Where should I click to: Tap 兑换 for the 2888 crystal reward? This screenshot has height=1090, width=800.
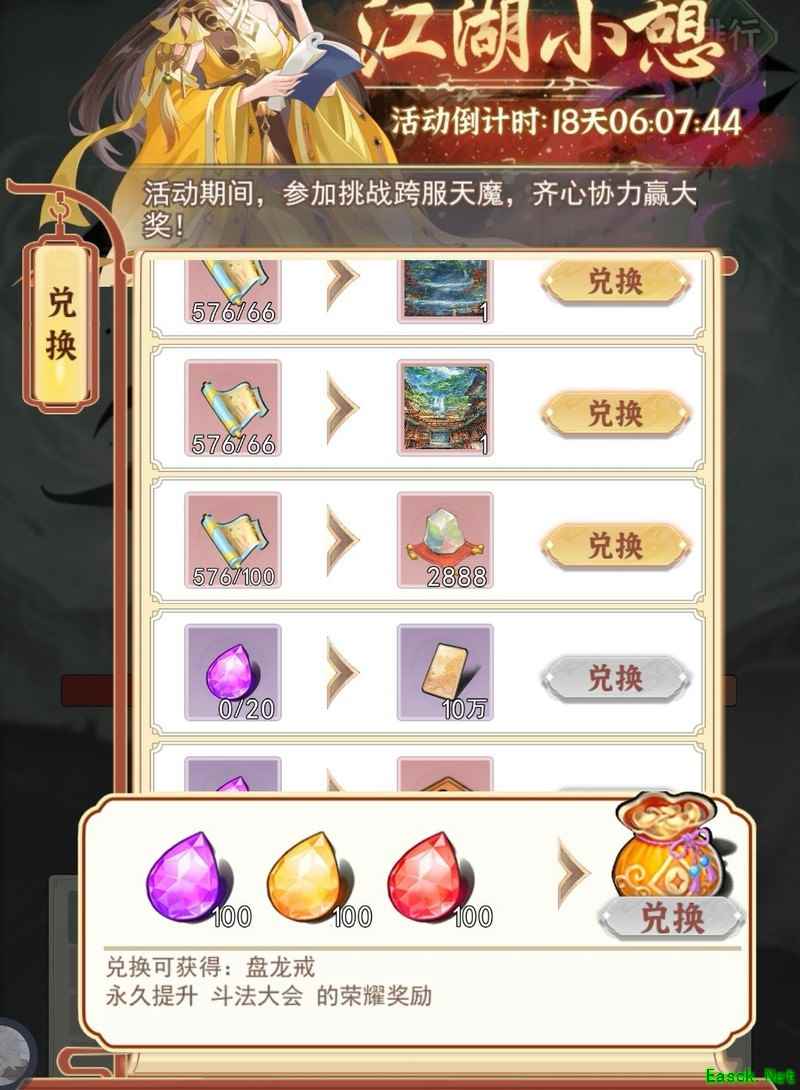pos(615,546)
